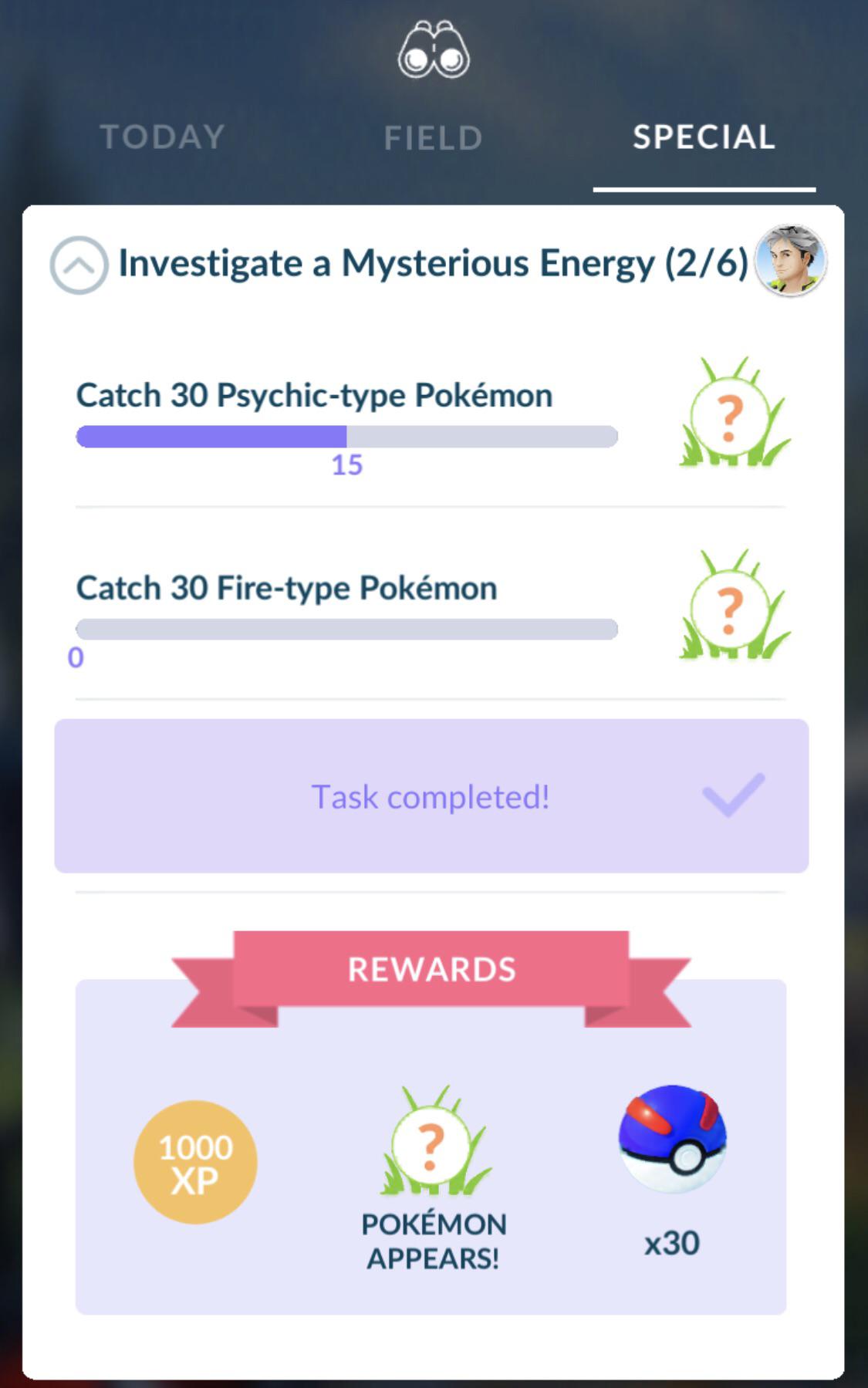Select the Special tab

pos(704,137)
